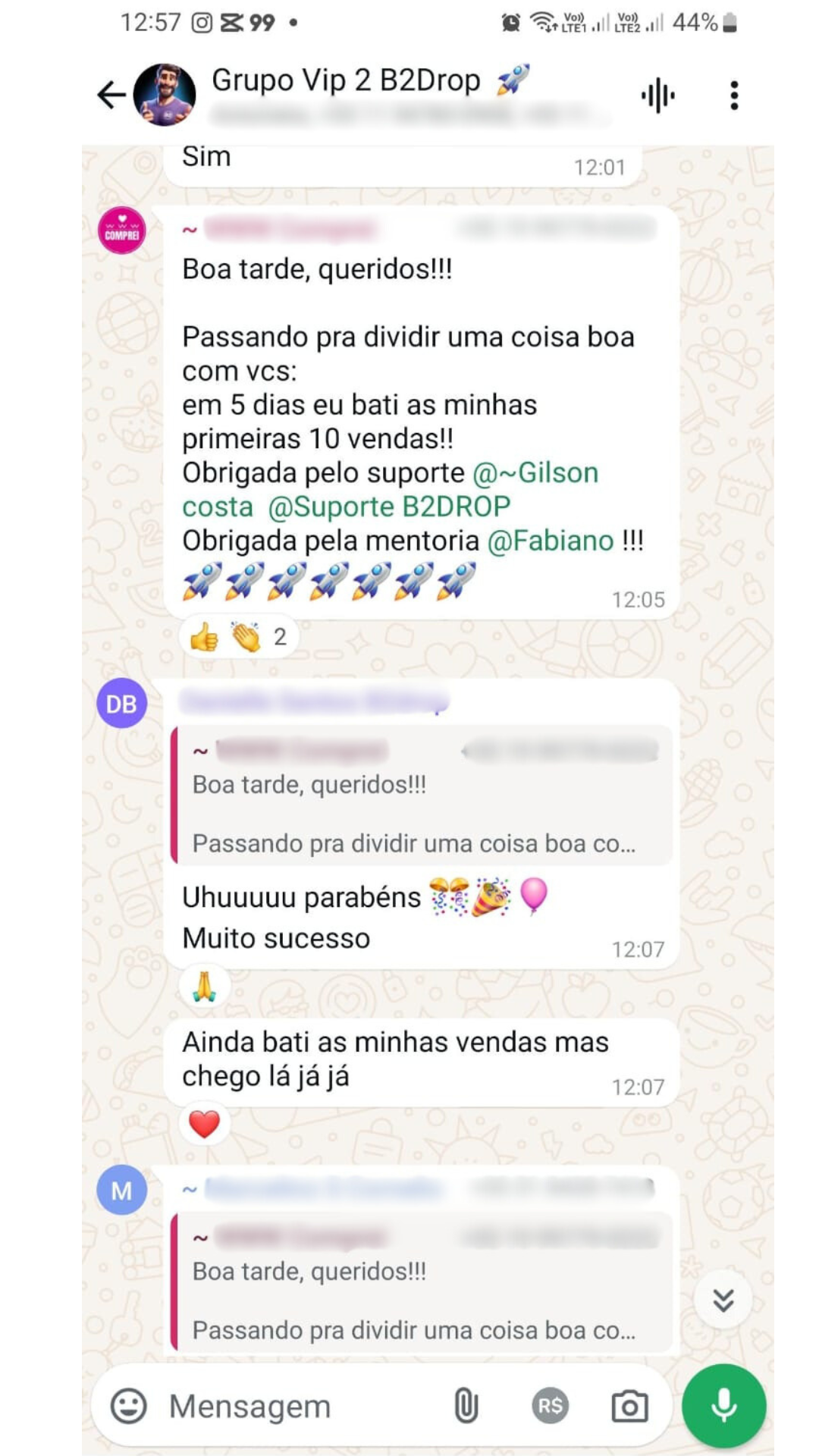Open the three-dot overflow menu
The image size is (819, 1456).
(x=733, y=96)
